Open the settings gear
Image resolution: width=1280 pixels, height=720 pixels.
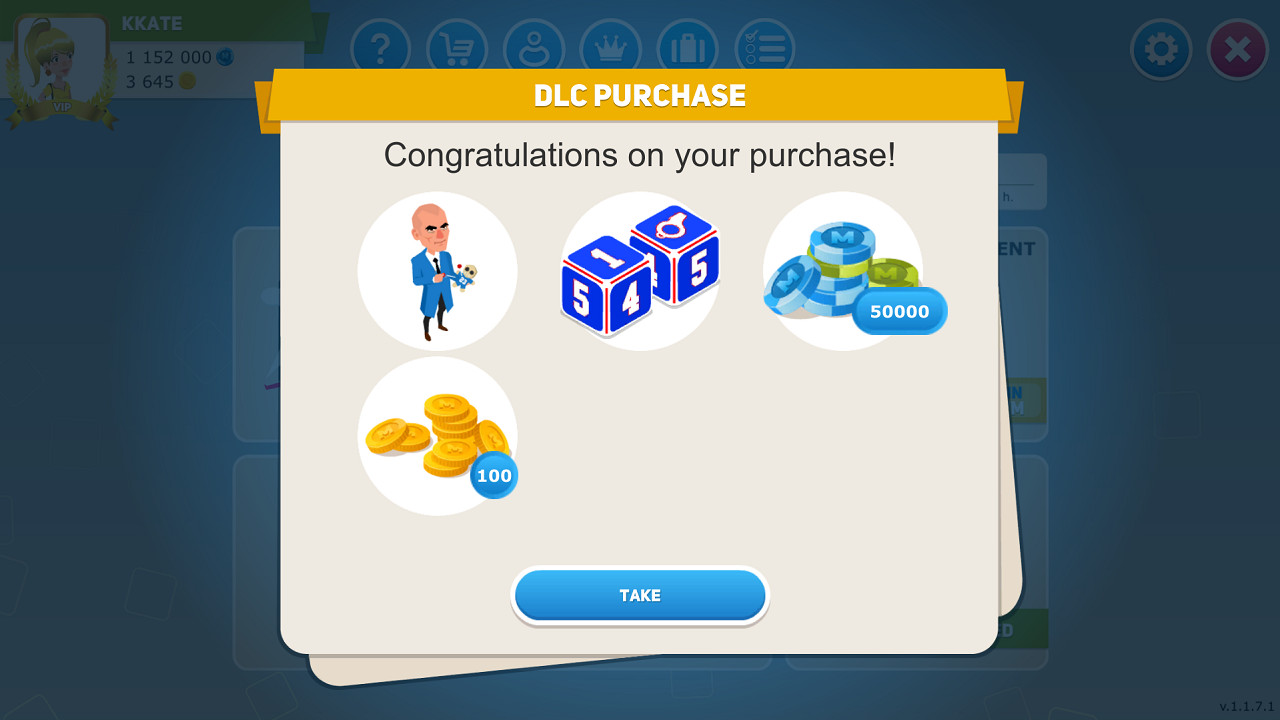point(1161,49)
